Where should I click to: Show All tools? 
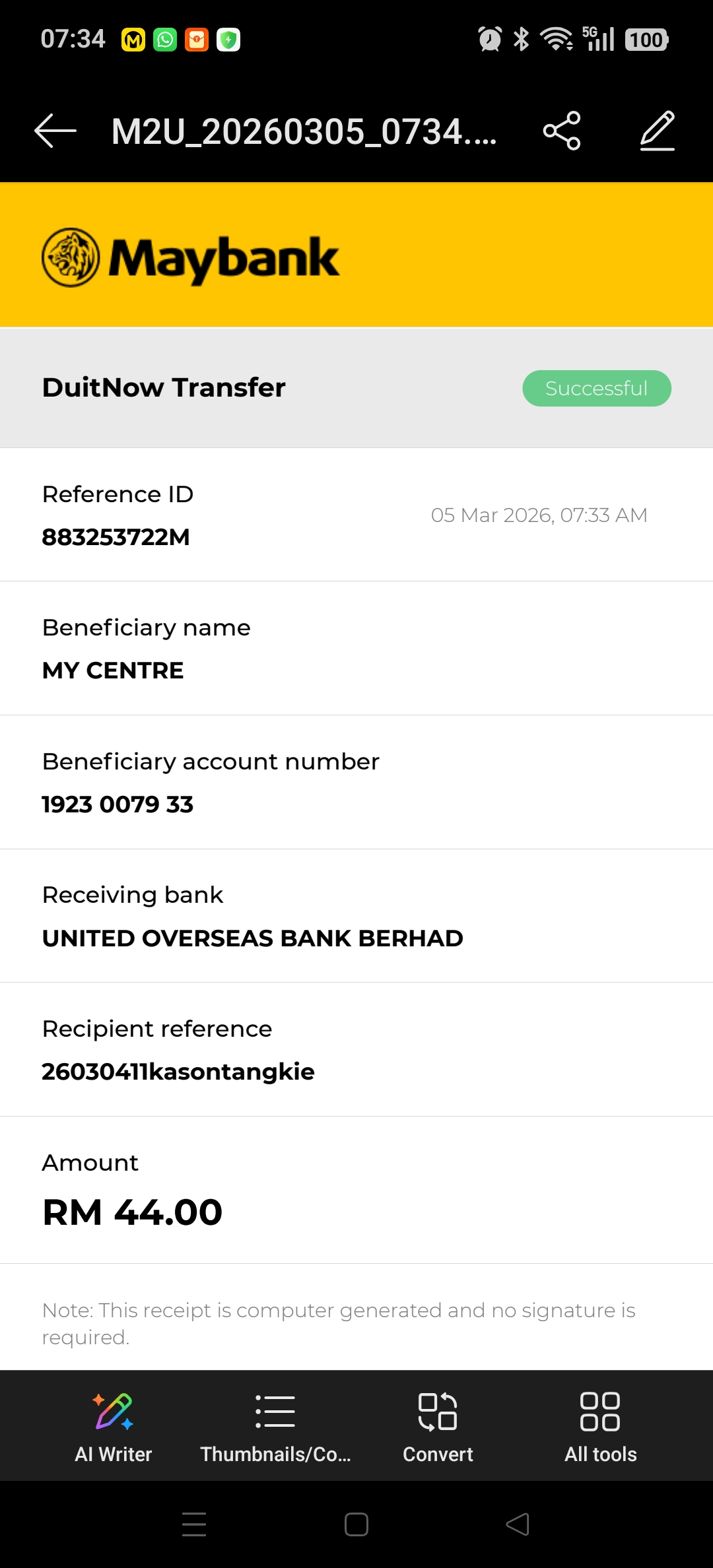click(x=600, y=1425)
